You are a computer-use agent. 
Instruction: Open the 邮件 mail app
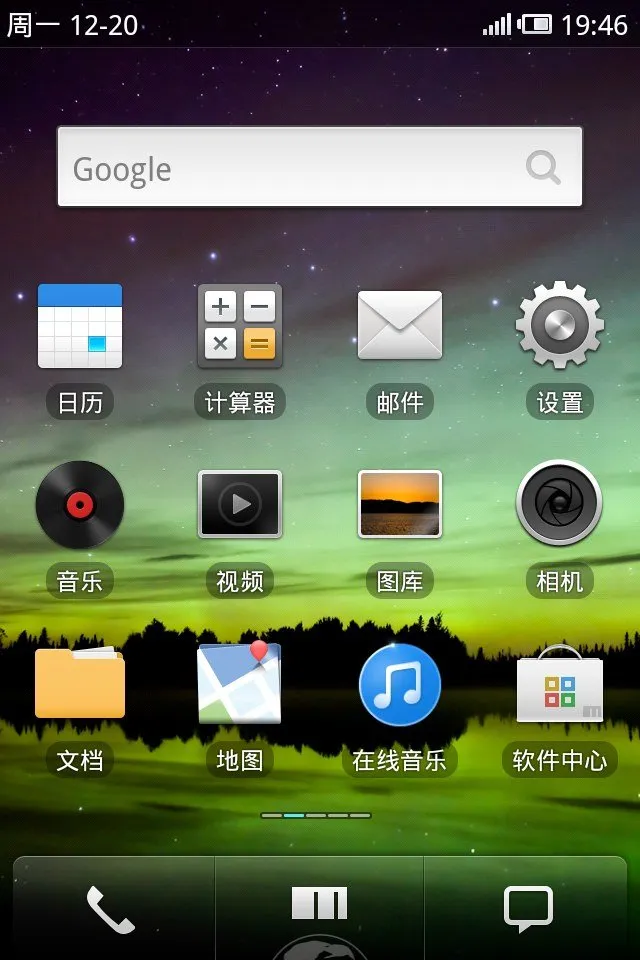point(400,326)
